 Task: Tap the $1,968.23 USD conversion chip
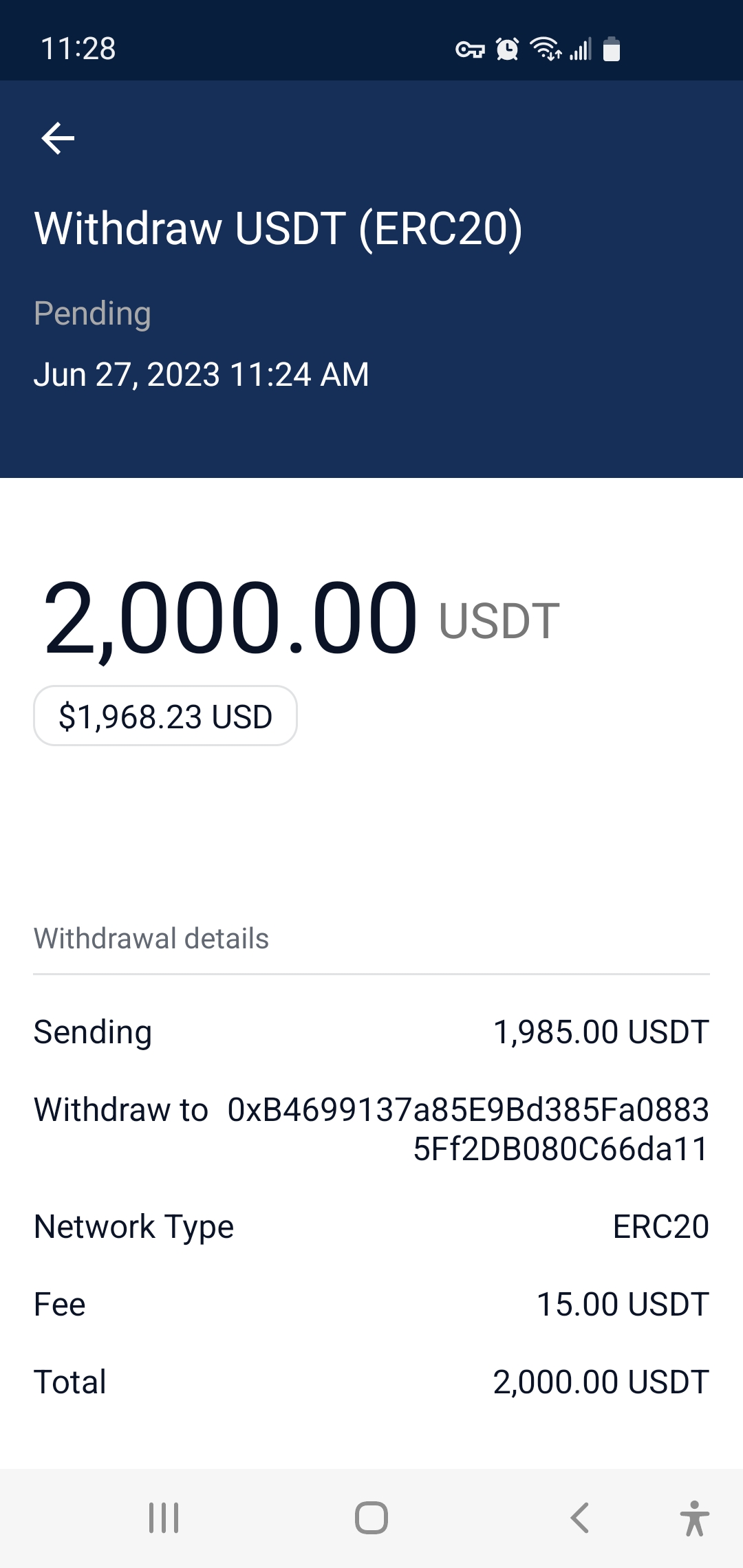click(165, 716)
